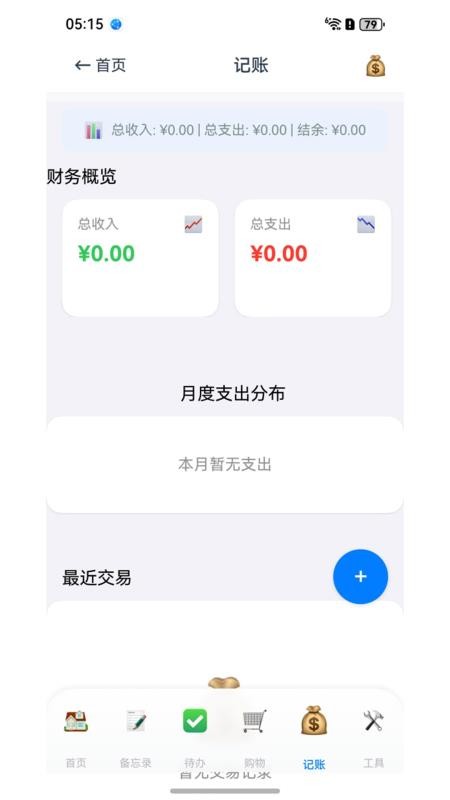Open the 总支出 card
This screenshot has height=800, width=450.
[x=313, y=258]
